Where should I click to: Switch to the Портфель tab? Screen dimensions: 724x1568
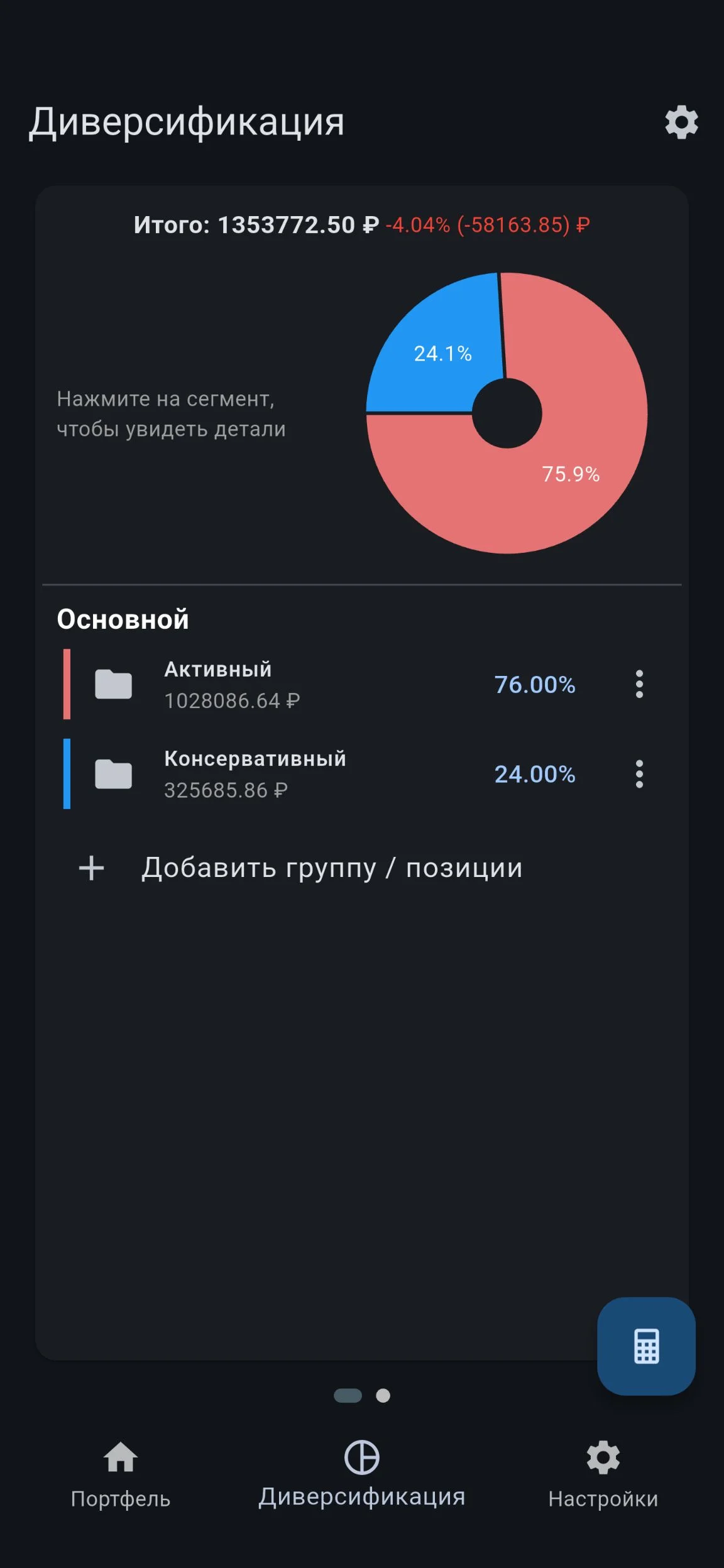(x=121, y=1474)
